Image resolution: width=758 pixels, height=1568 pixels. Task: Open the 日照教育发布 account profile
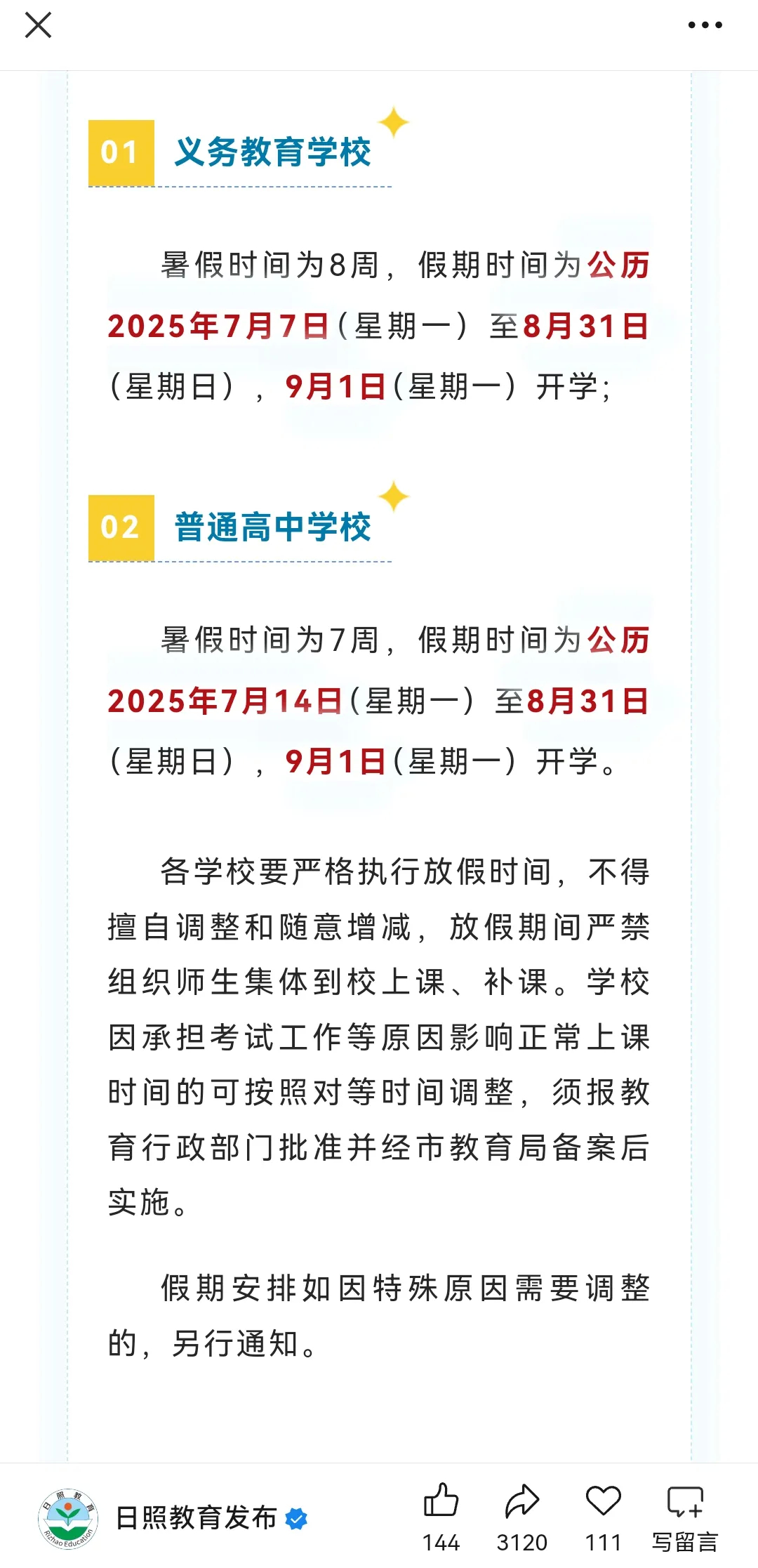[196, 1517]
